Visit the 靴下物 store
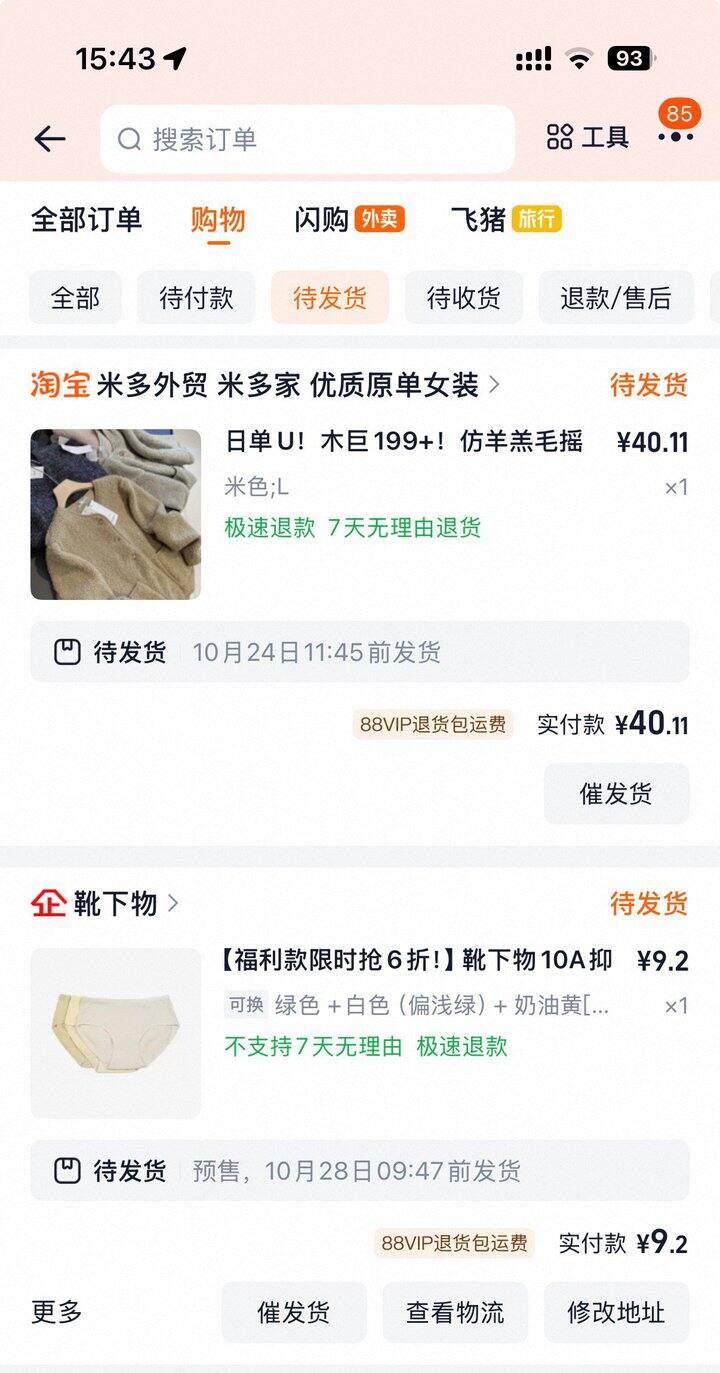Screen dimensions: 720x1373 (x=116, y=904)
